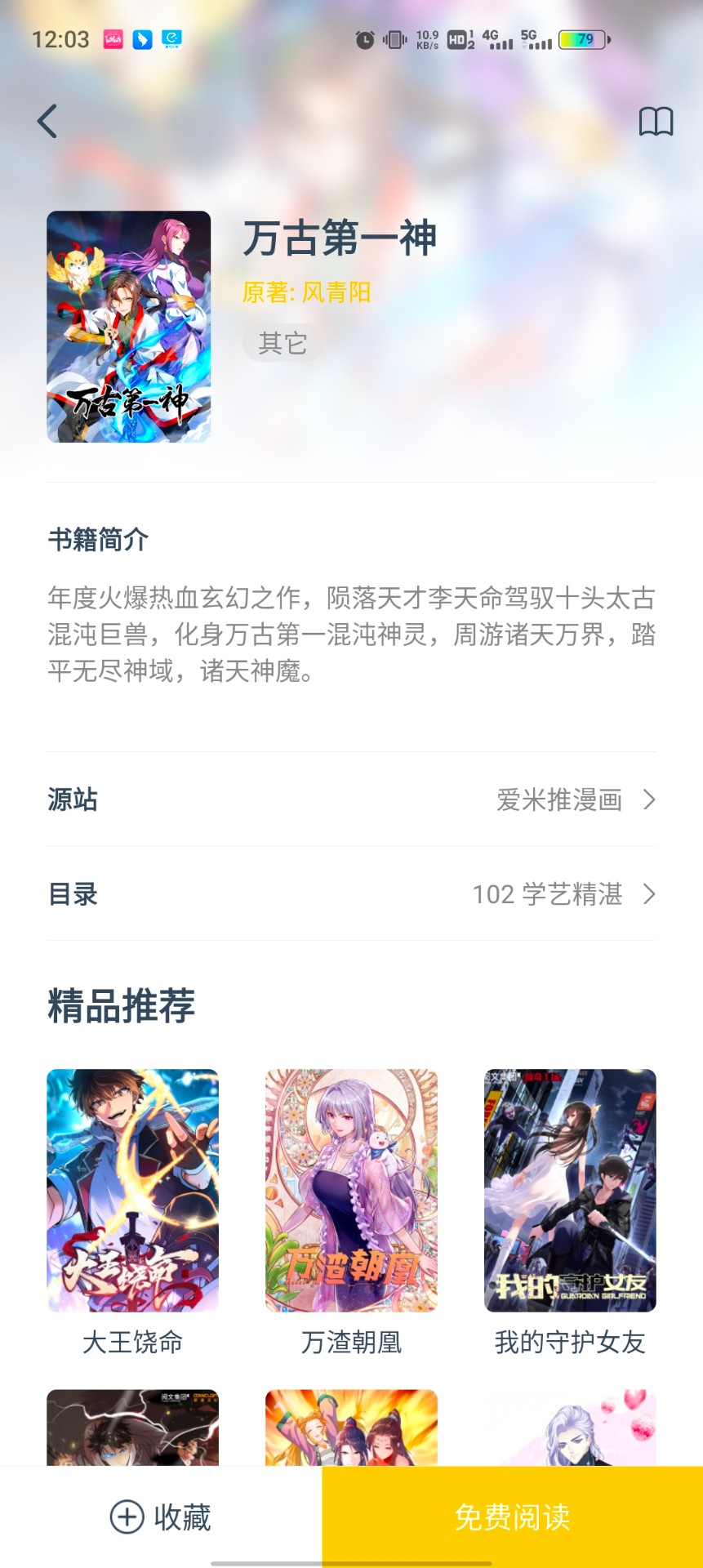Expand the battery status arrow

607,39
